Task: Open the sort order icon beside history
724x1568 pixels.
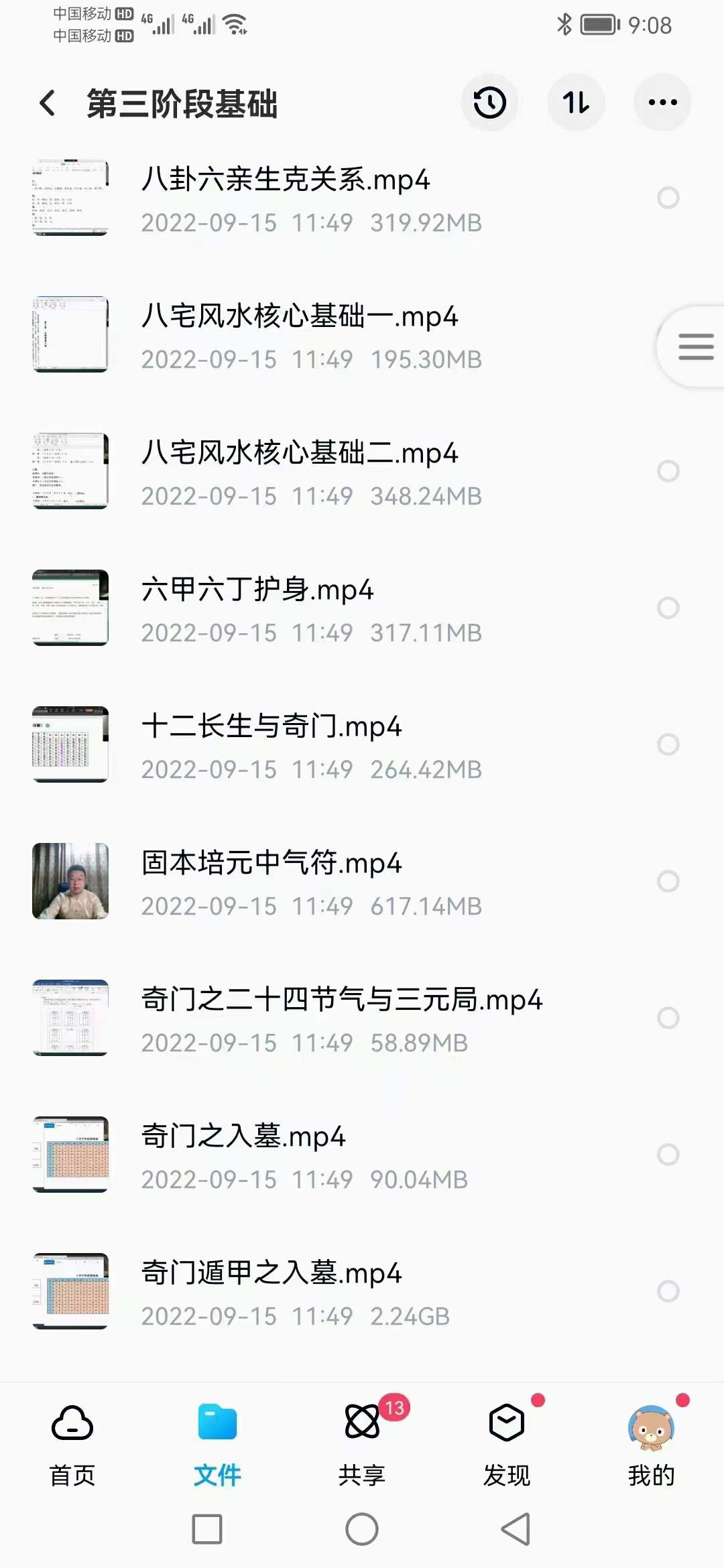Action: point(577,102)
